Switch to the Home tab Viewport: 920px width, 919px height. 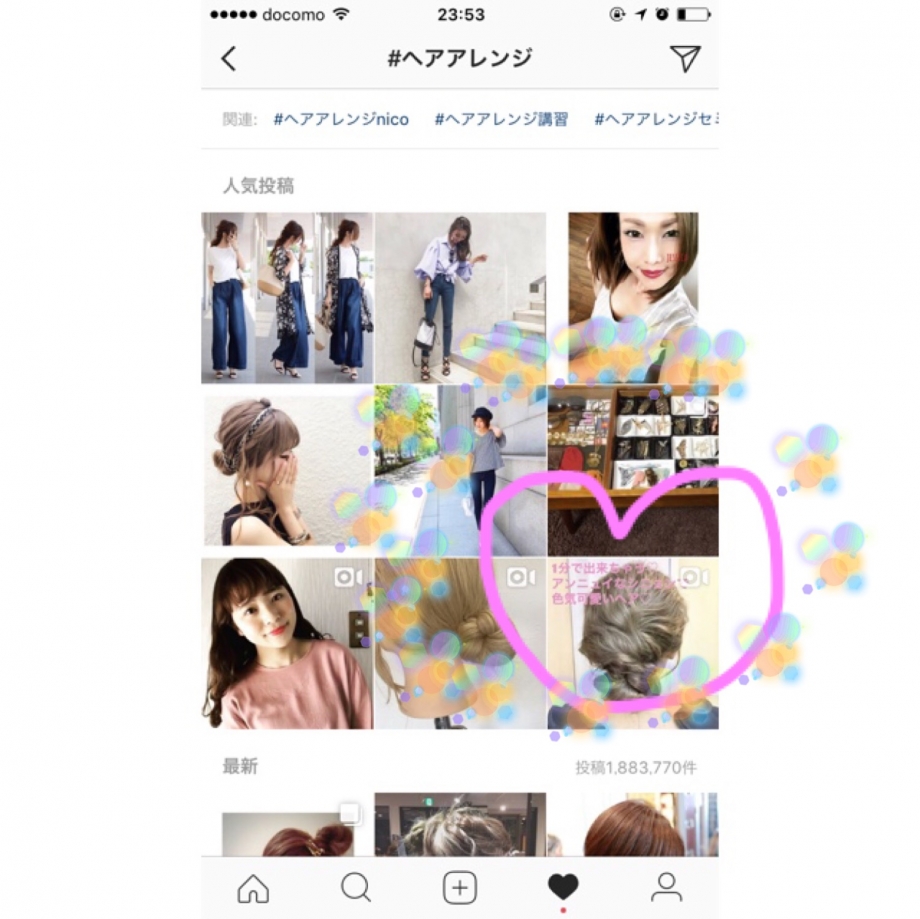point(253,887)
